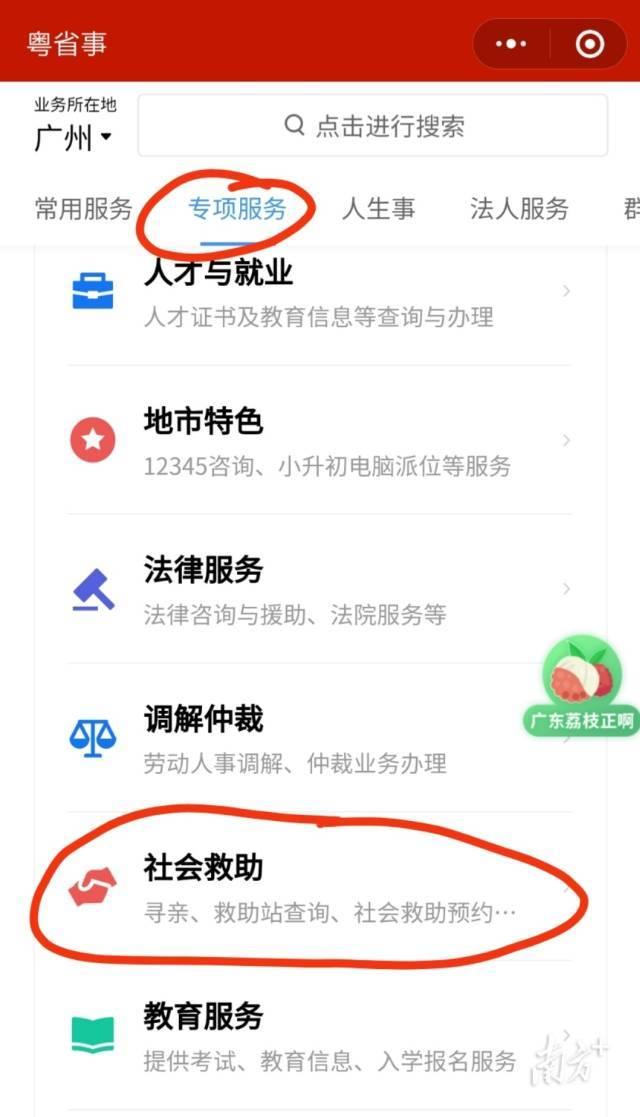Open 法律服务 legal services
The width and height of the screenshot is (640, 1117).
320,588
